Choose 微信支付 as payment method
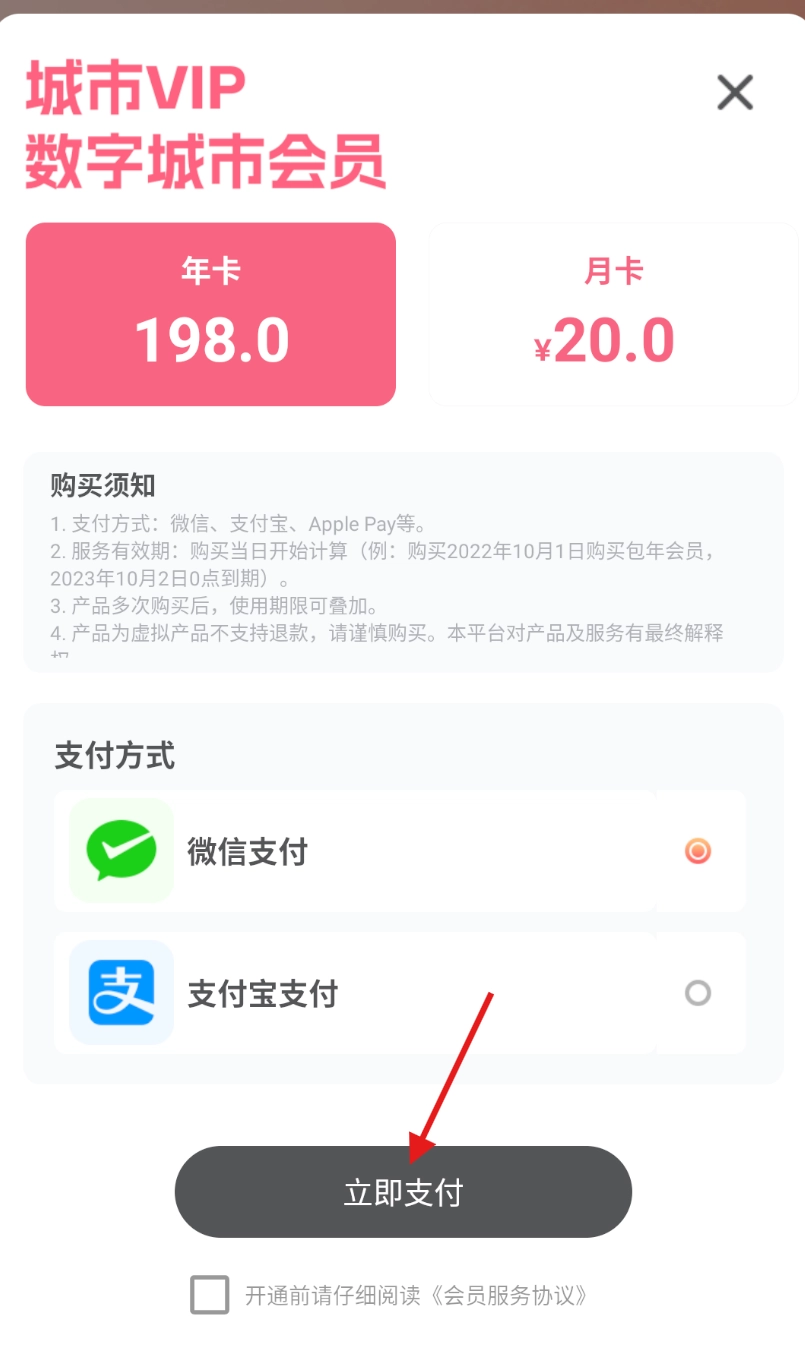 coord(697,851)
